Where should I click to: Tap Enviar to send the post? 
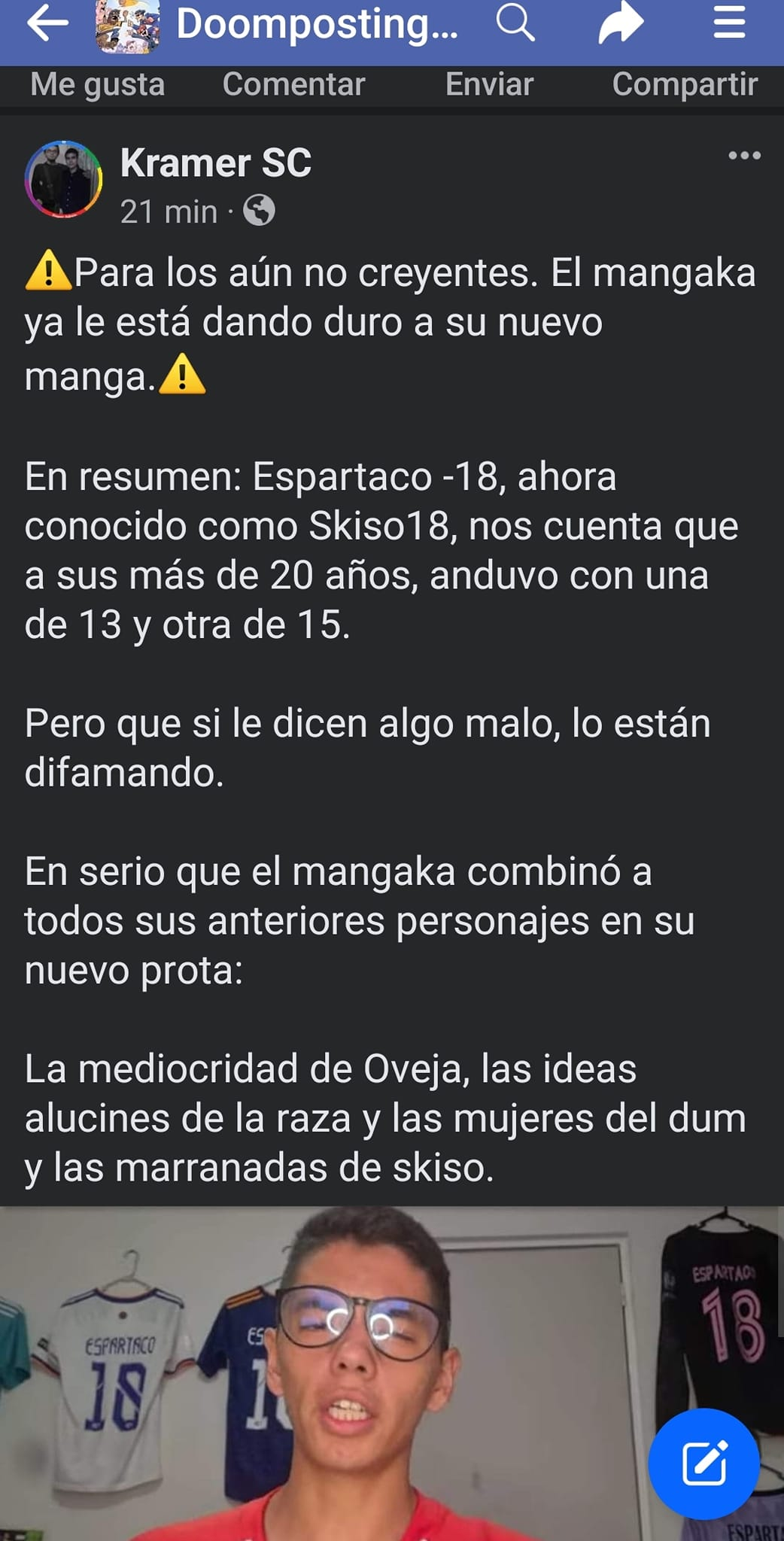(489, 84)
